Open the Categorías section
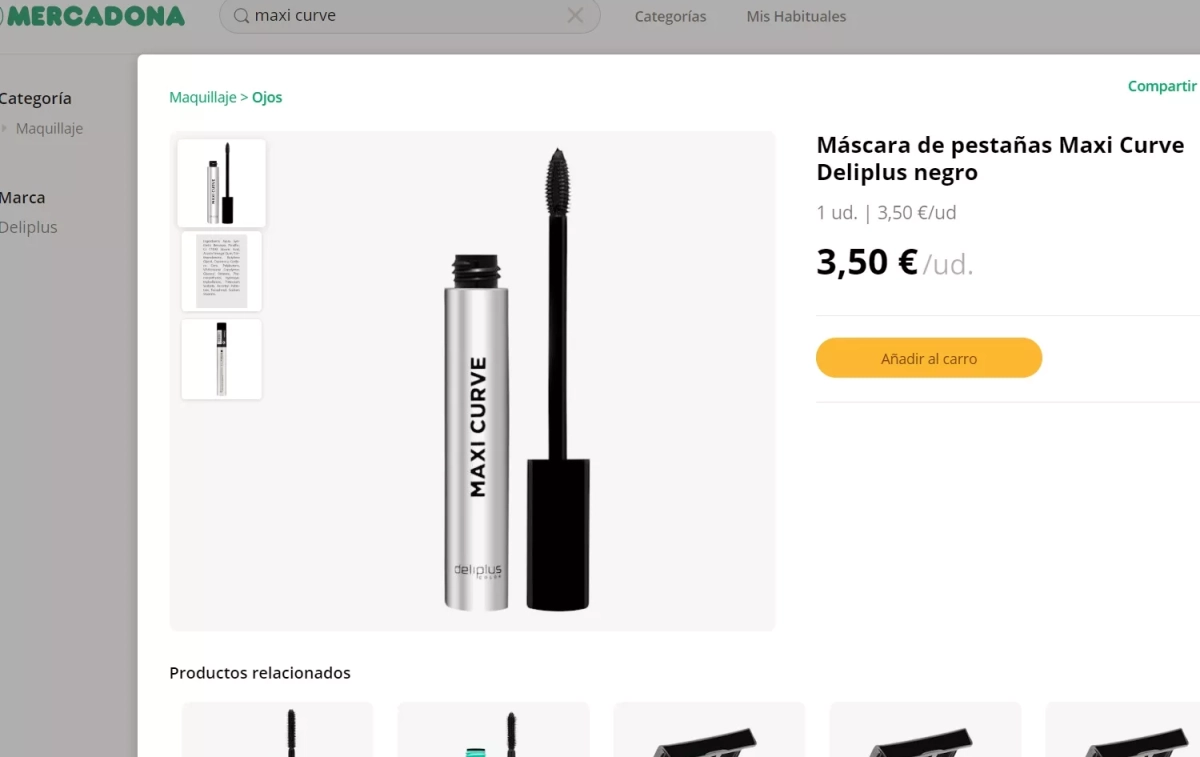The width and height of the screenshot is (1200, 757). pyautogui.click(x=670, y=17)
